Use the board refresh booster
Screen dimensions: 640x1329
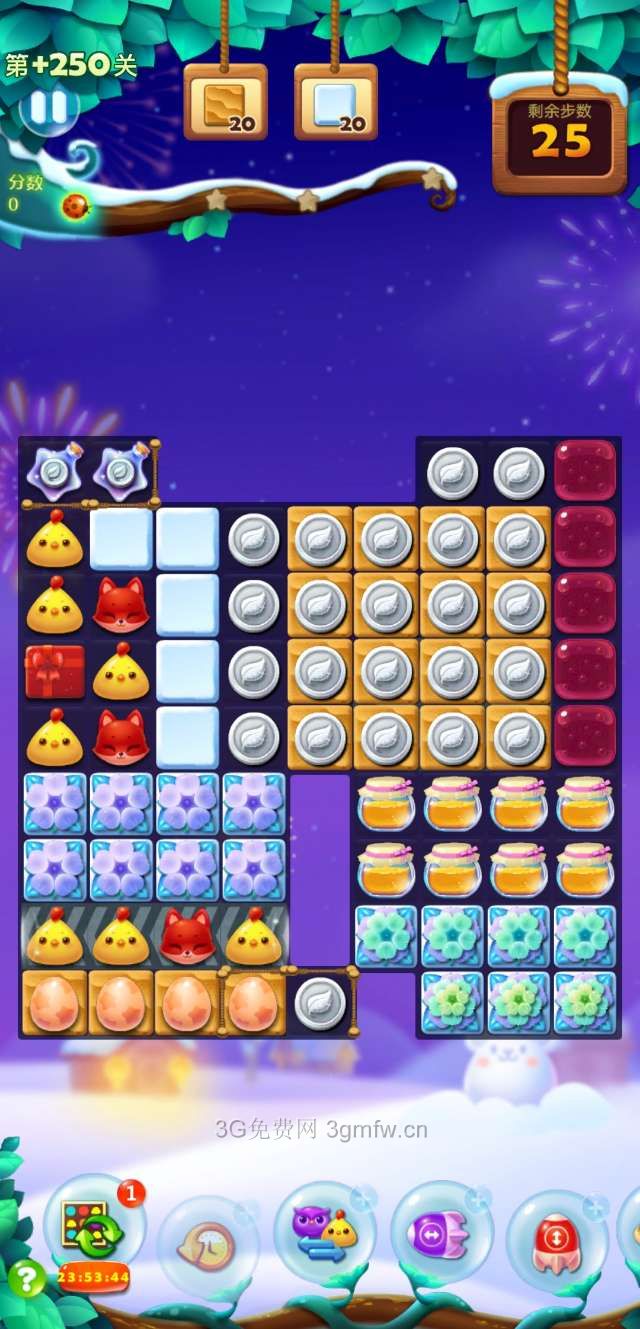[x=92, y=1228]
